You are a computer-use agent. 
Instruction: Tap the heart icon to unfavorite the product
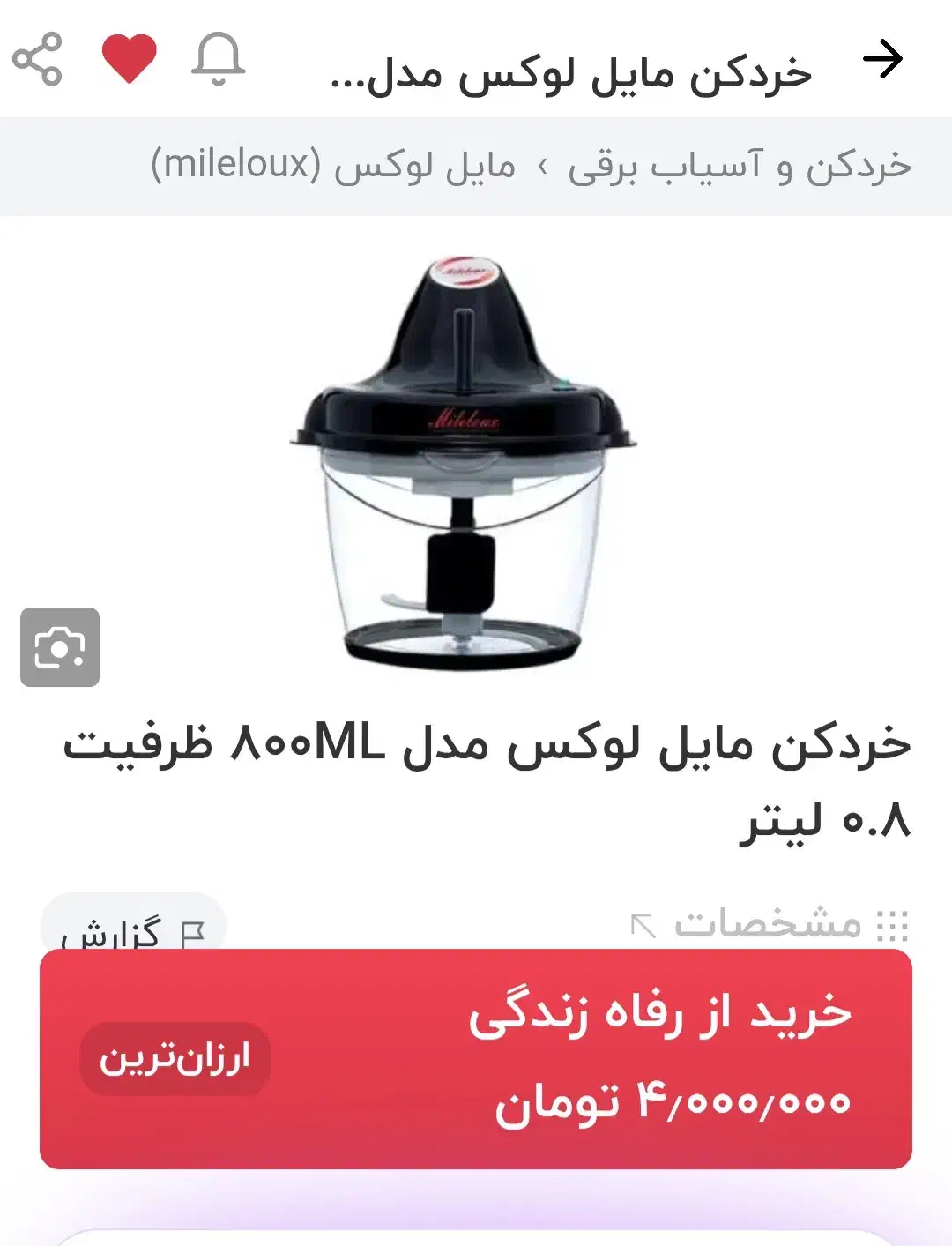click(130, 59)
